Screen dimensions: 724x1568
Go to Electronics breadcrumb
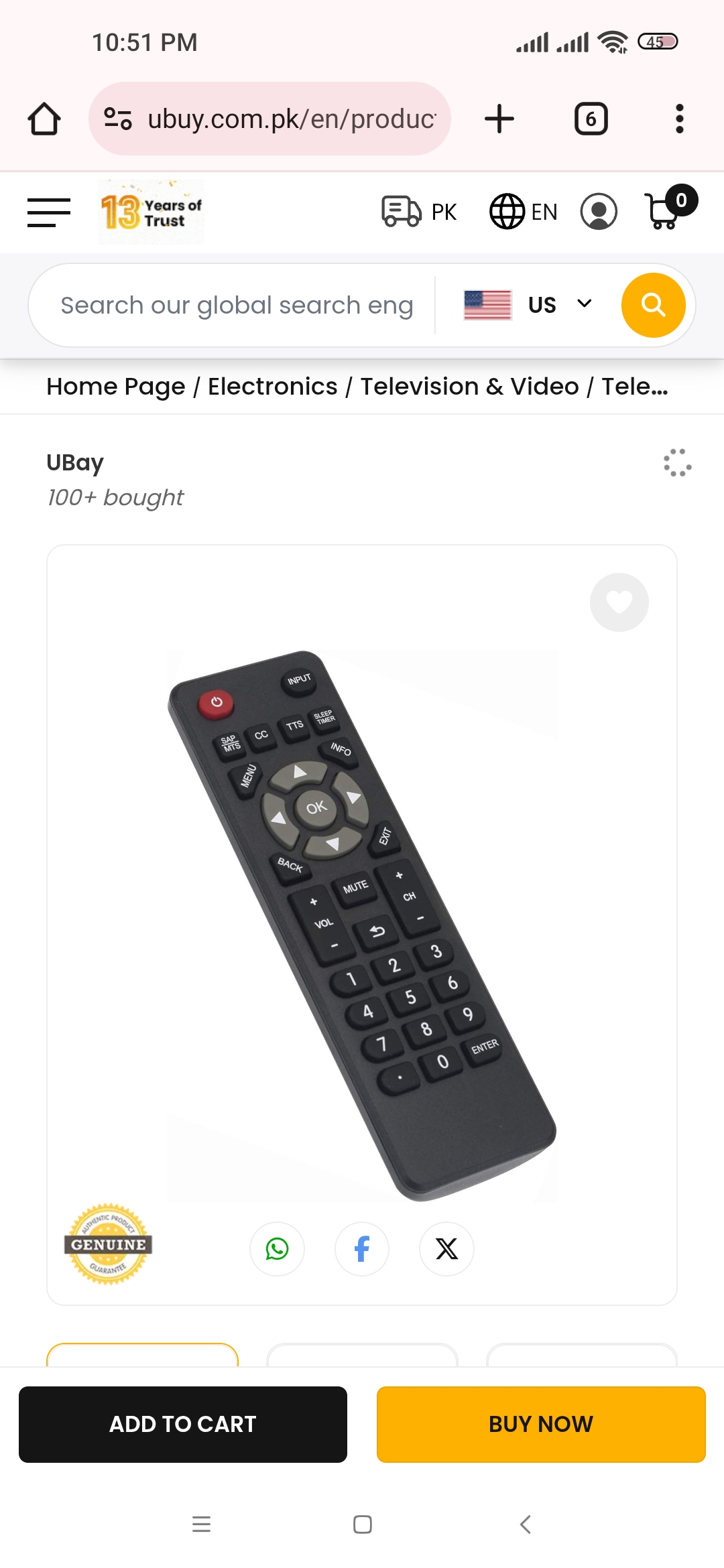272,387
